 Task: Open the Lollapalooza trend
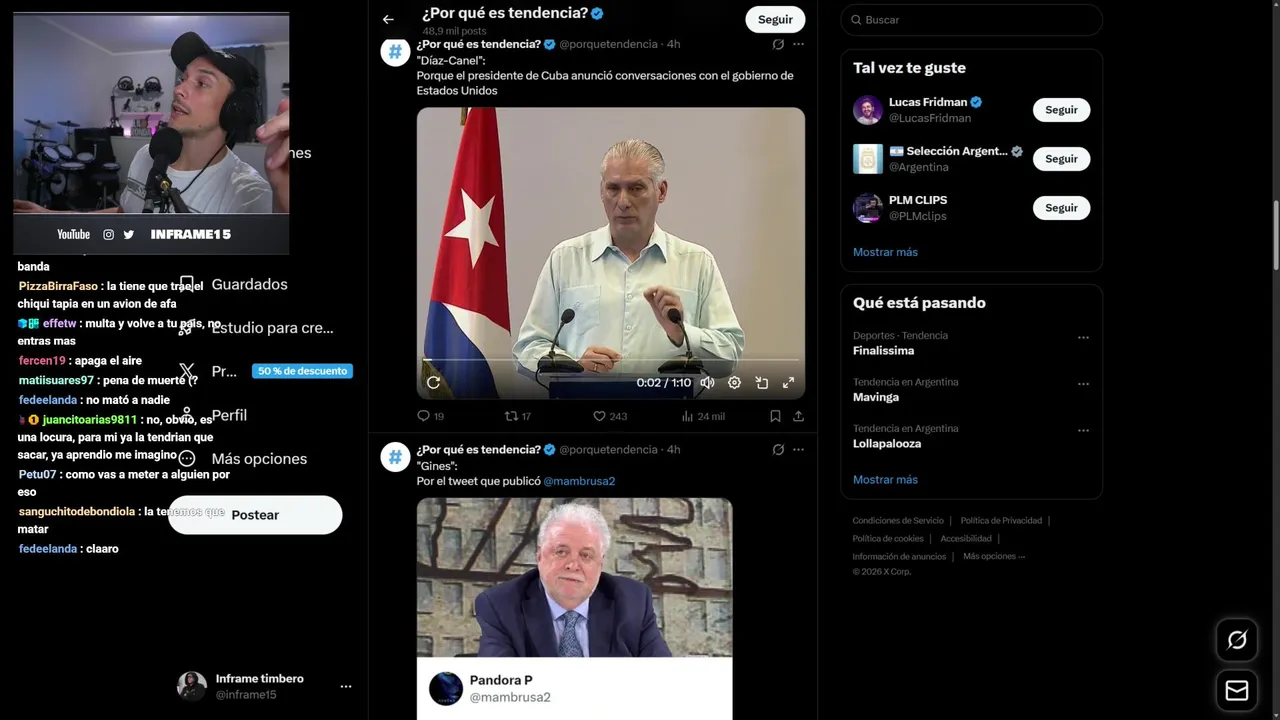tap(886, 444)
